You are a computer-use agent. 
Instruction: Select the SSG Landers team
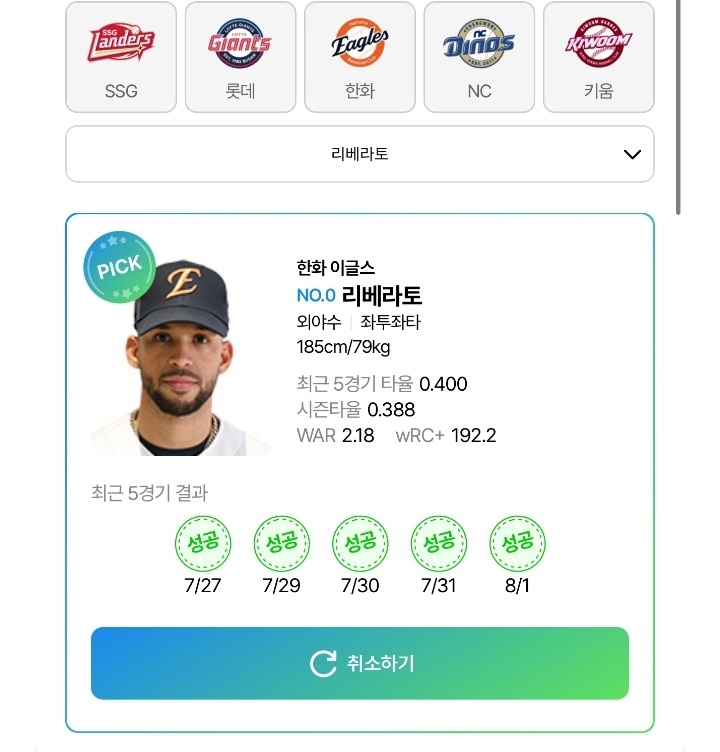click(121, 57)
